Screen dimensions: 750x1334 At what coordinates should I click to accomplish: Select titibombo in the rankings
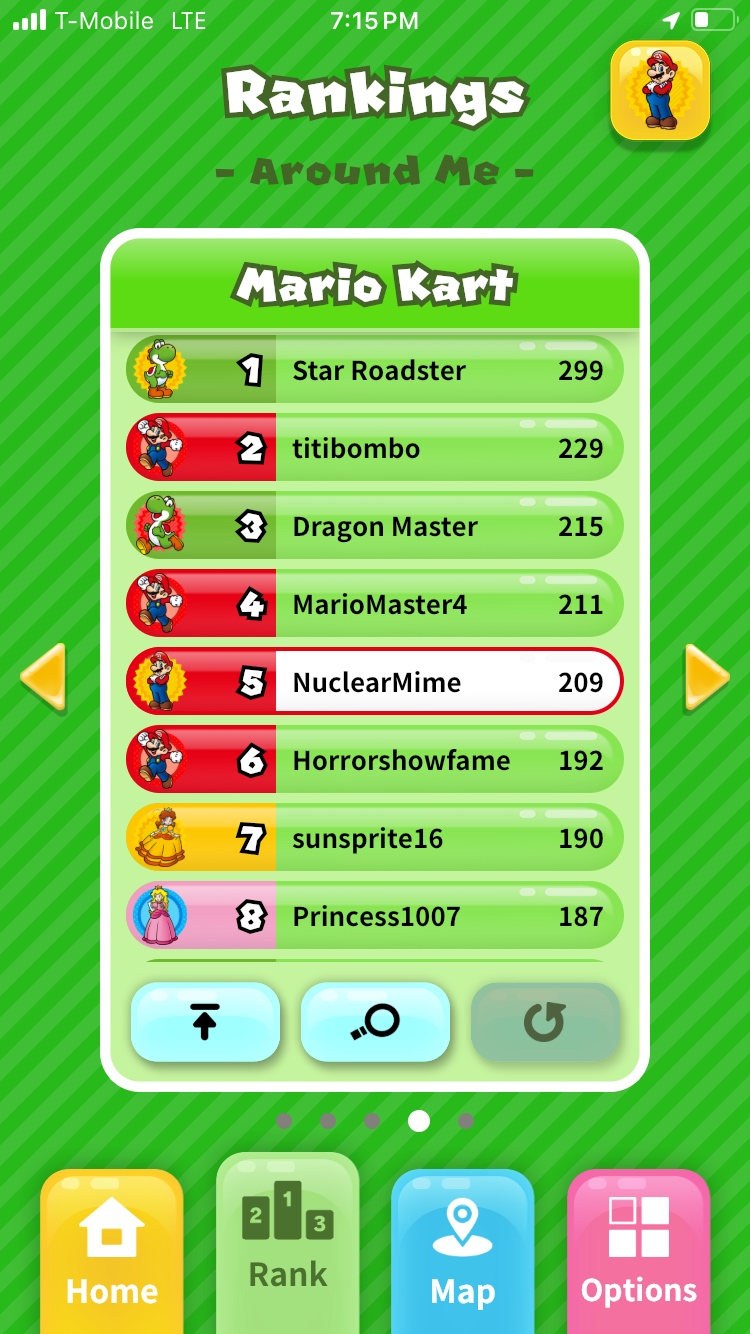click(375, 448)
